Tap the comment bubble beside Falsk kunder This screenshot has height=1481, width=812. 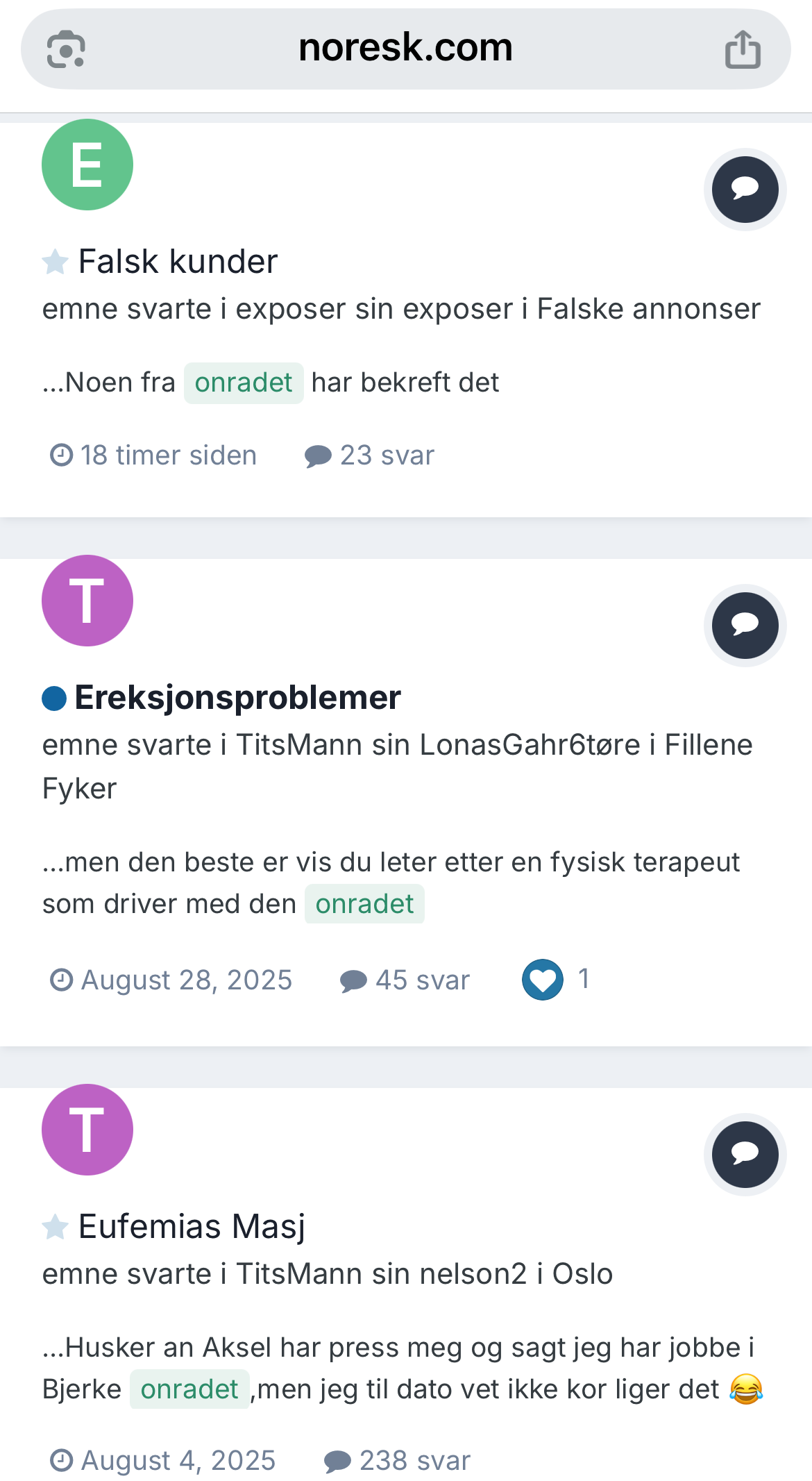click(745, 190)
